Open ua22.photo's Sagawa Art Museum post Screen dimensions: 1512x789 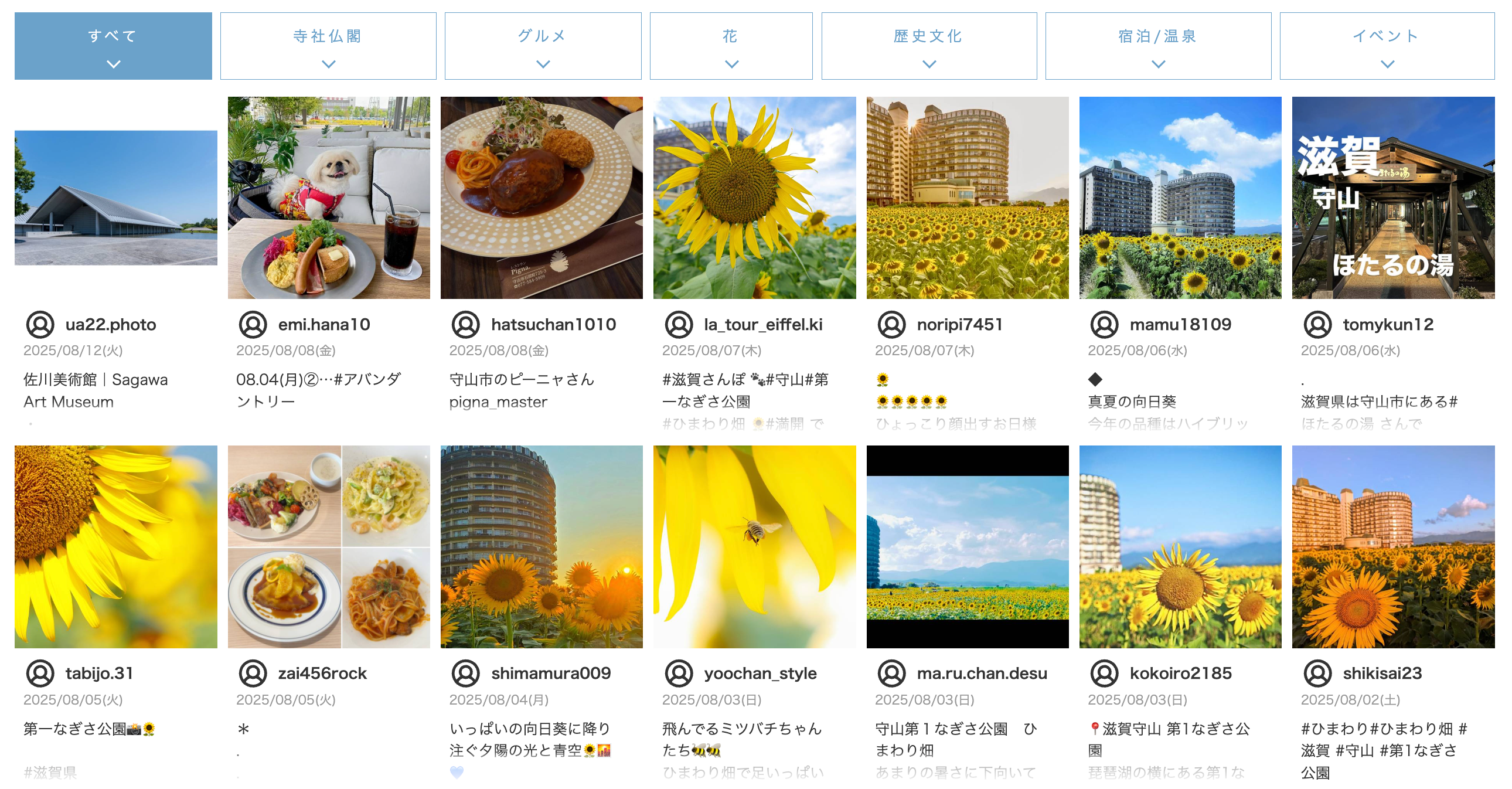click(x=115, y=198)
